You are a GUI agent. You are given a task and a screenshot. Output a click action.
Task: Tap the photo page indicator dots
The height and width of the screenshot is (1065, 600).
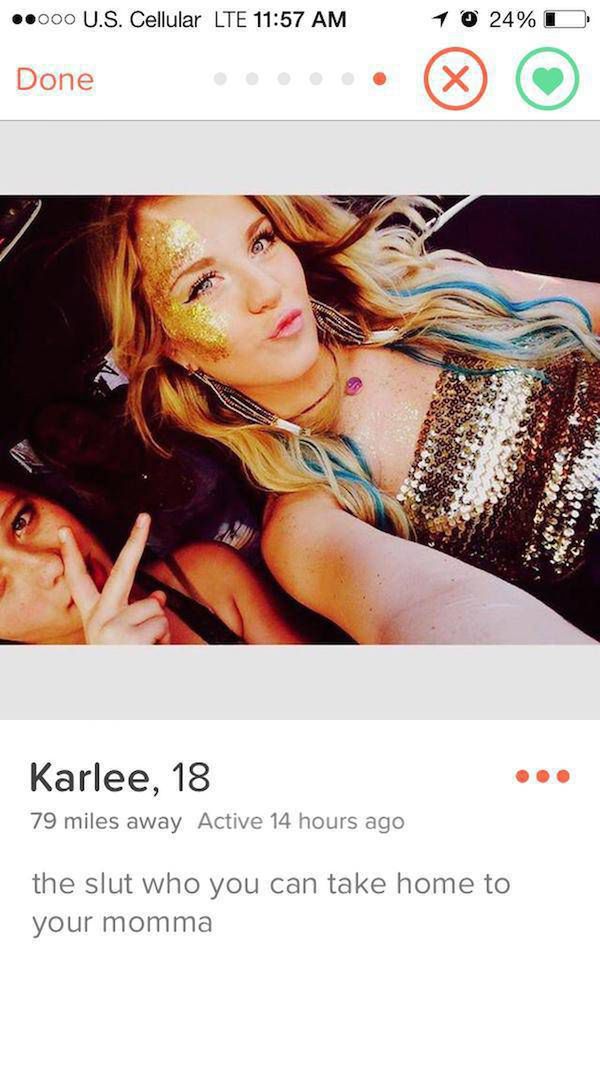[x=300, y=79]
